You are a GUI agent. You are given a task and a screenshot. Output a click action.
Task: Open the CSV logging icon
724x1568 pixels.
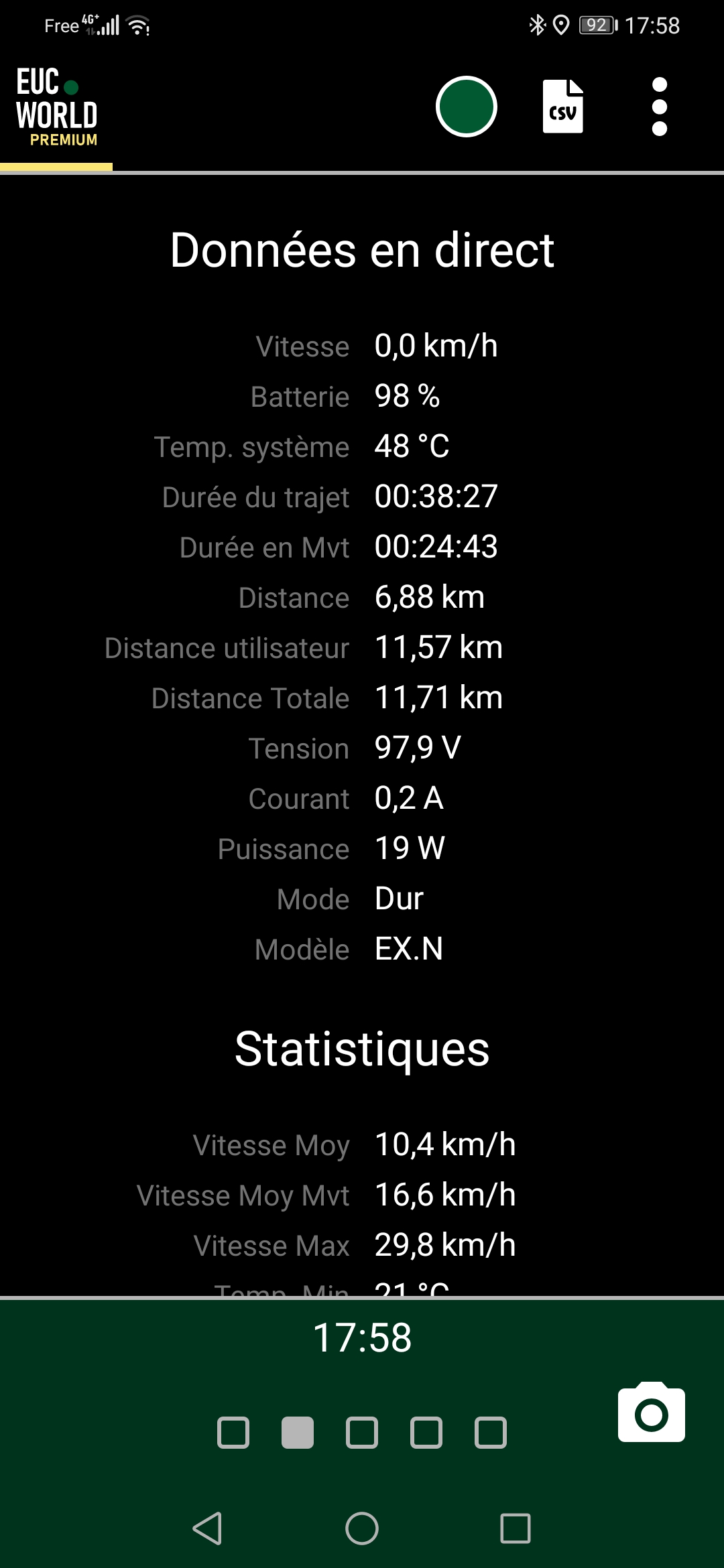pos(562,107)
